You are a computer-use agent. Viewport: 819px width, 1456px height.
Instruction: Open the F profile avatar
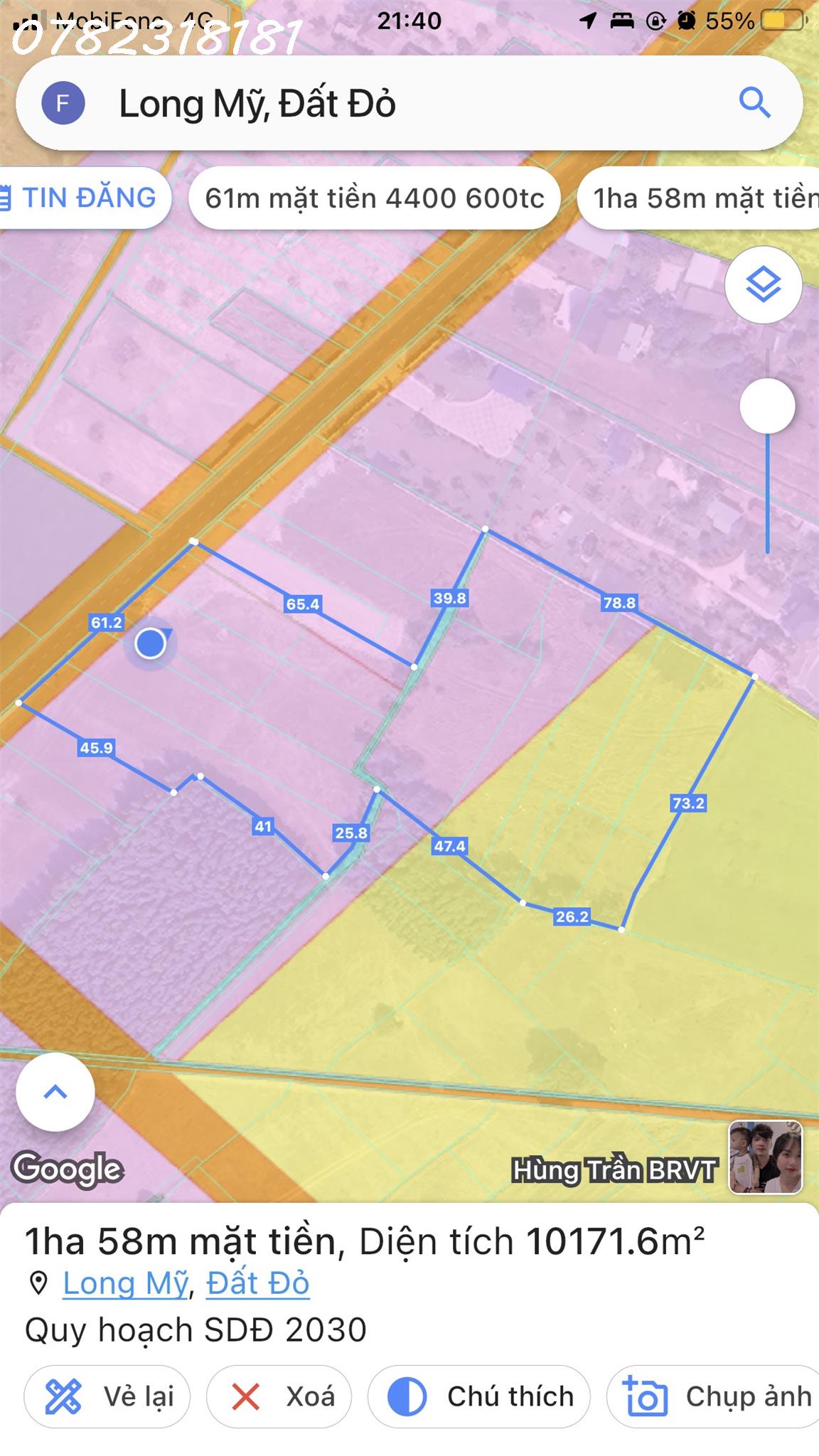point(63,103)
